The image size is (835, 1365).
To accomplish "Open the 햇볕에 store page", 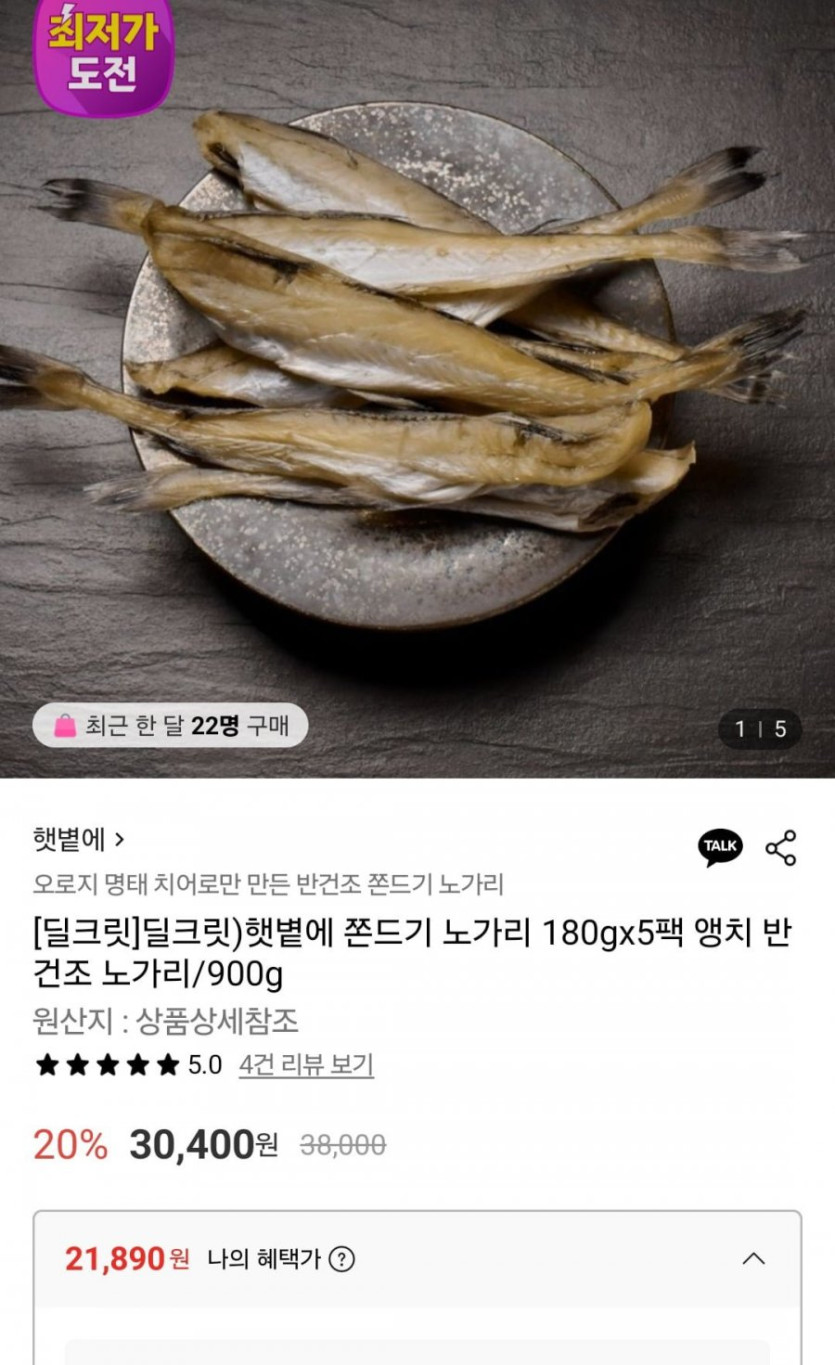I will point(79,839).
